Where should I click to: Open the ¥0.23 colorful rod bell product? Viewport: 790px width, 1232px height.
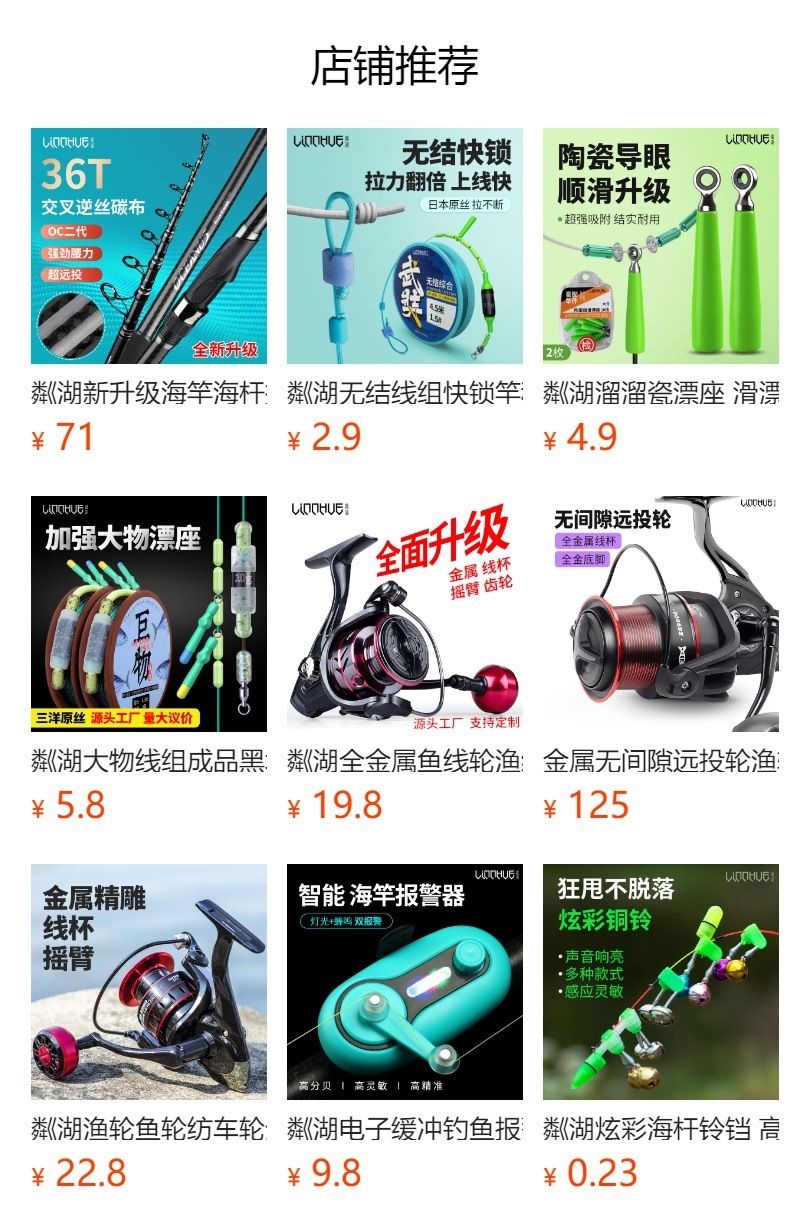pos(660,982)
